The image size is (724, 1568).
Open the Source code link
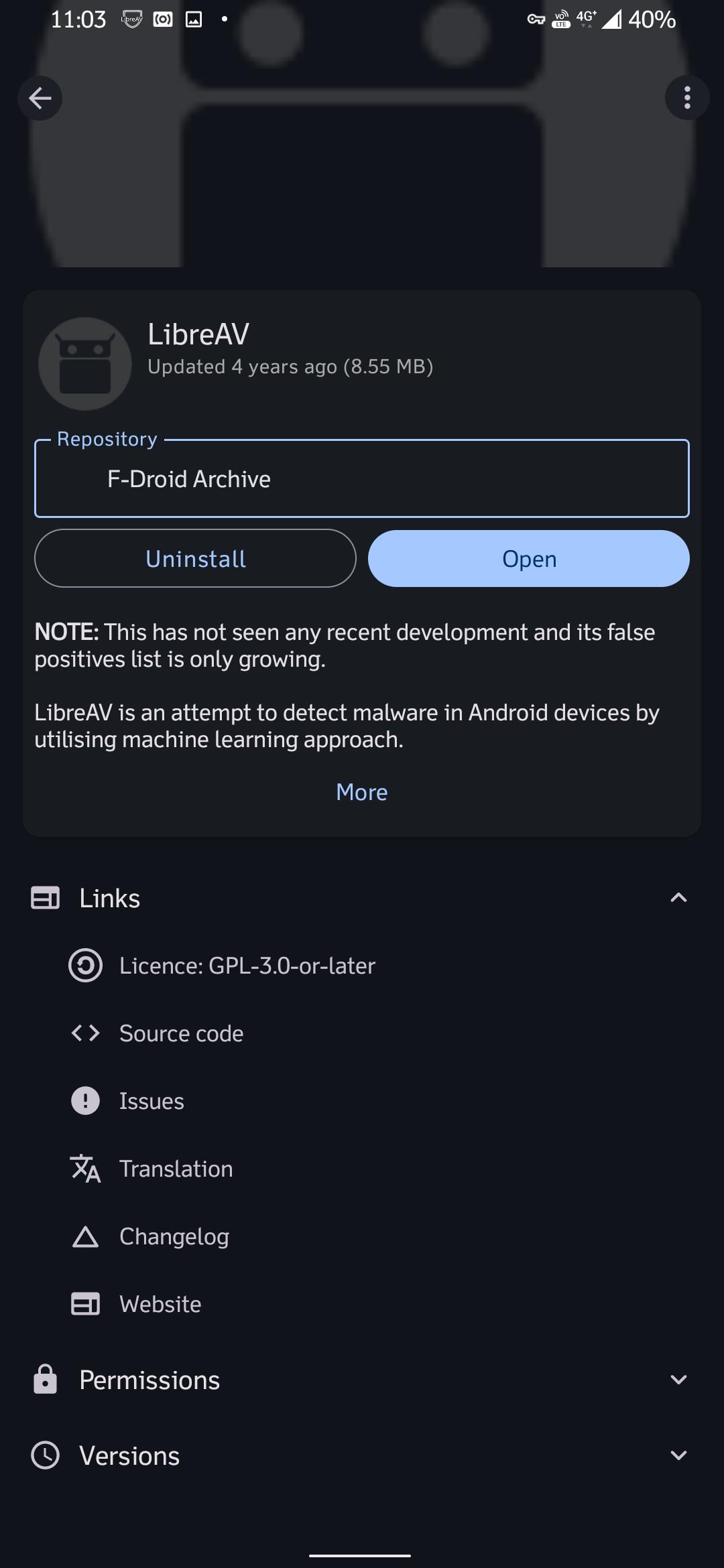point(181,1033)
